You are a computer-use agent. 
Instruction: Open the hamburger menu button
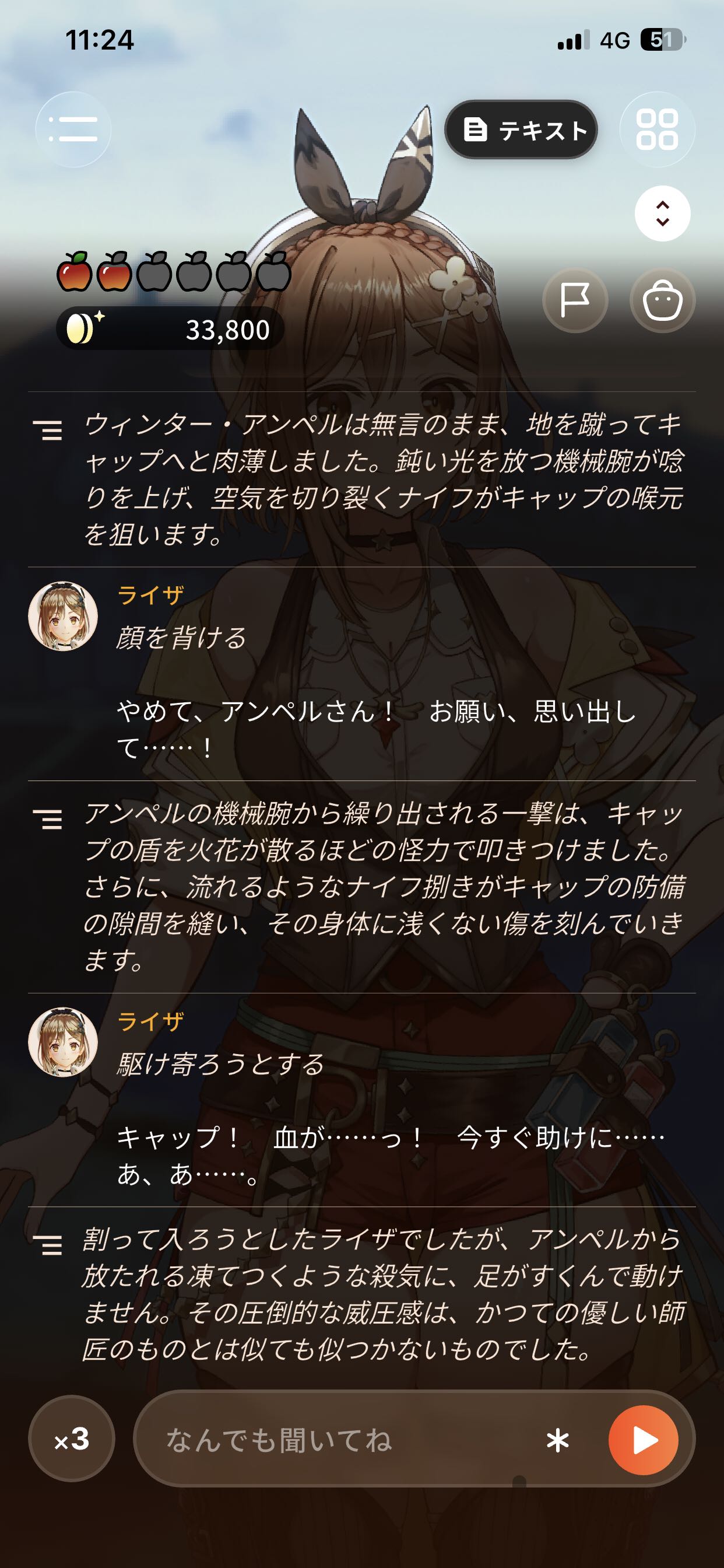coord(73,129)
